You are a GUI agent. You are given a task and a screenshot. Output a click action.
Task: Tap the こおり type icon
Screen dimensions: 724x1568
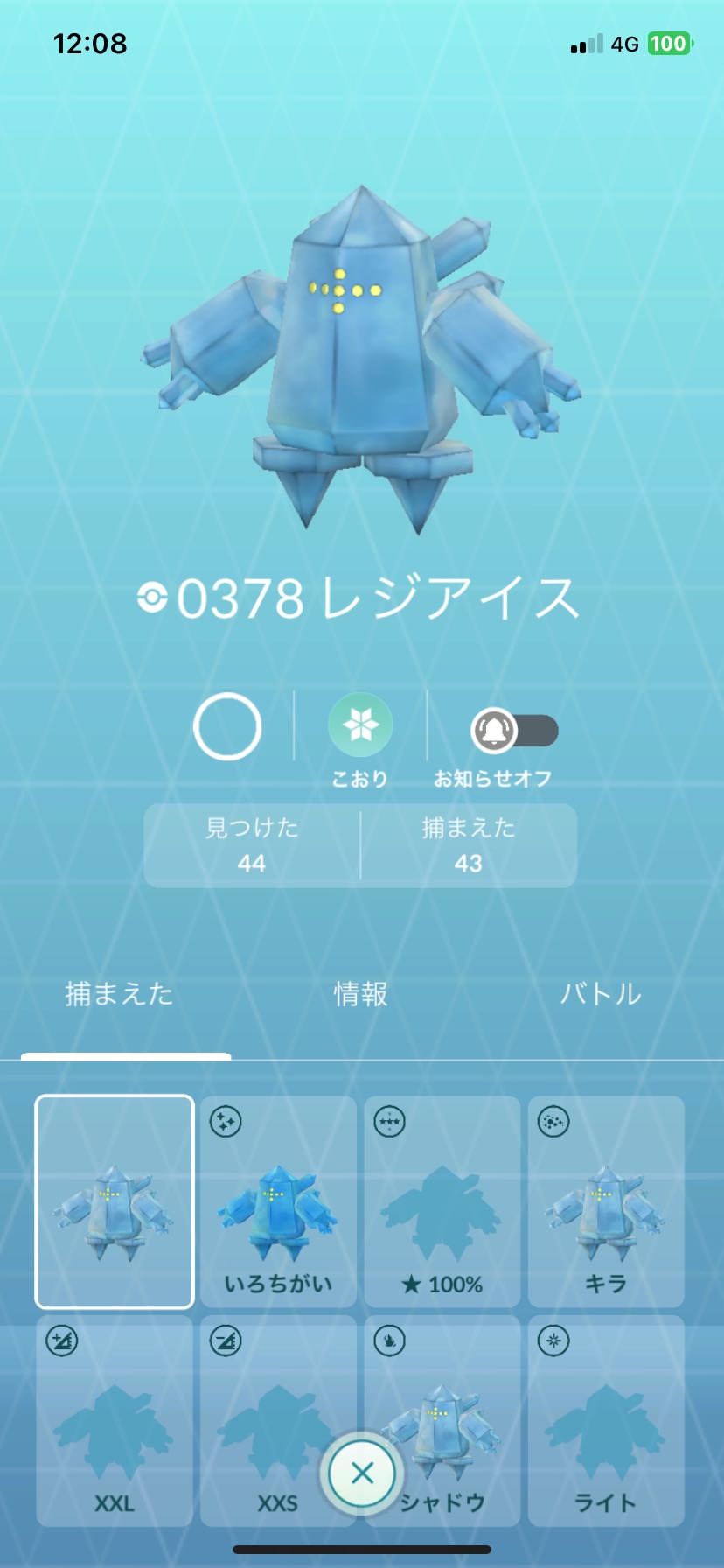tap(360, 725)
